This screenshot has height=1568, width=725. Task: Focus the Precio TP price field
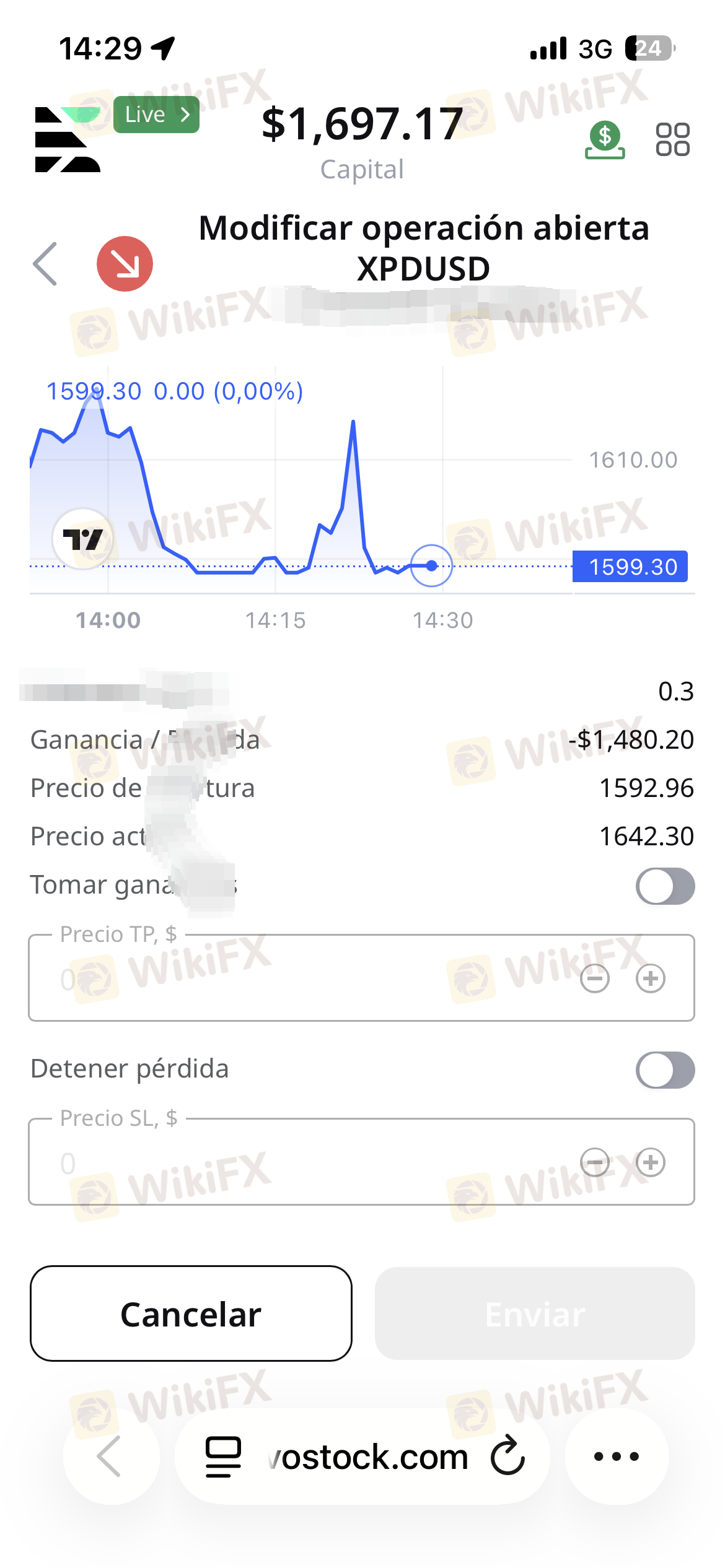310,978
